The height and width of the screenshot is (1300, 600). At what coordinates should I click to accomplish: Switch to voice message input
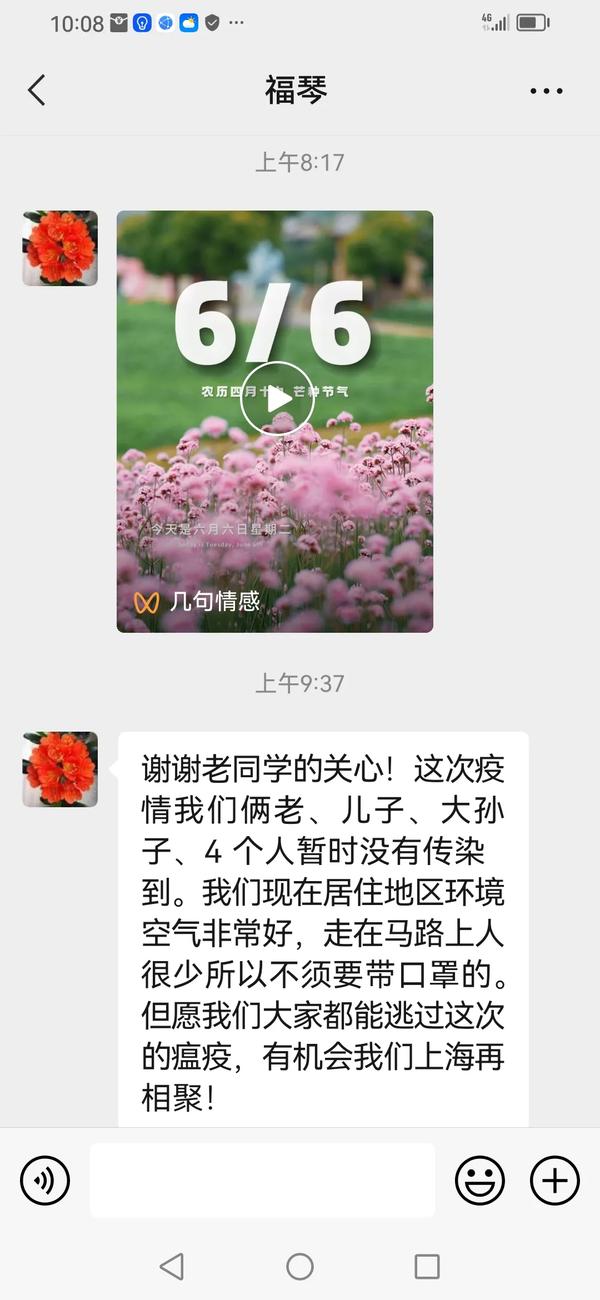[x=45, y=1181]
